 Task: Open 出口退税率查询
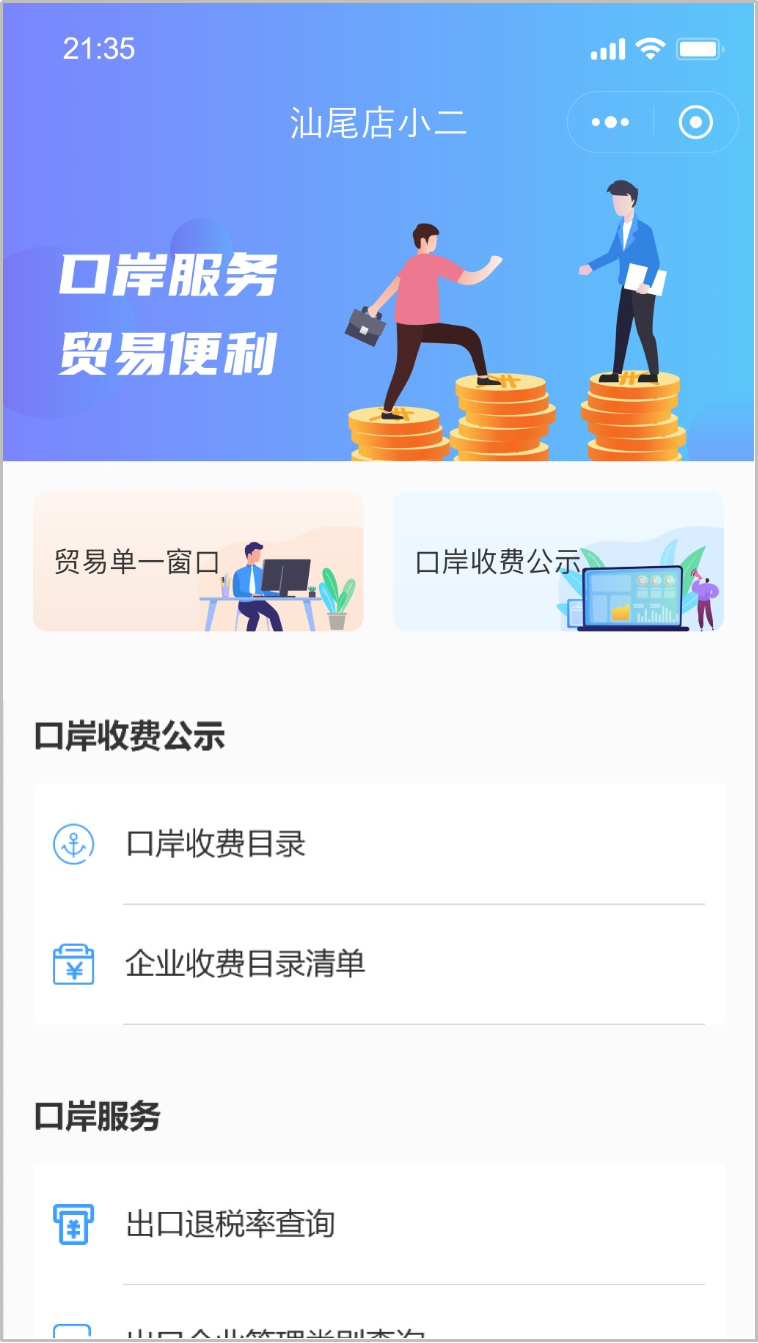pyautogui.click(x=231, y=1224)
